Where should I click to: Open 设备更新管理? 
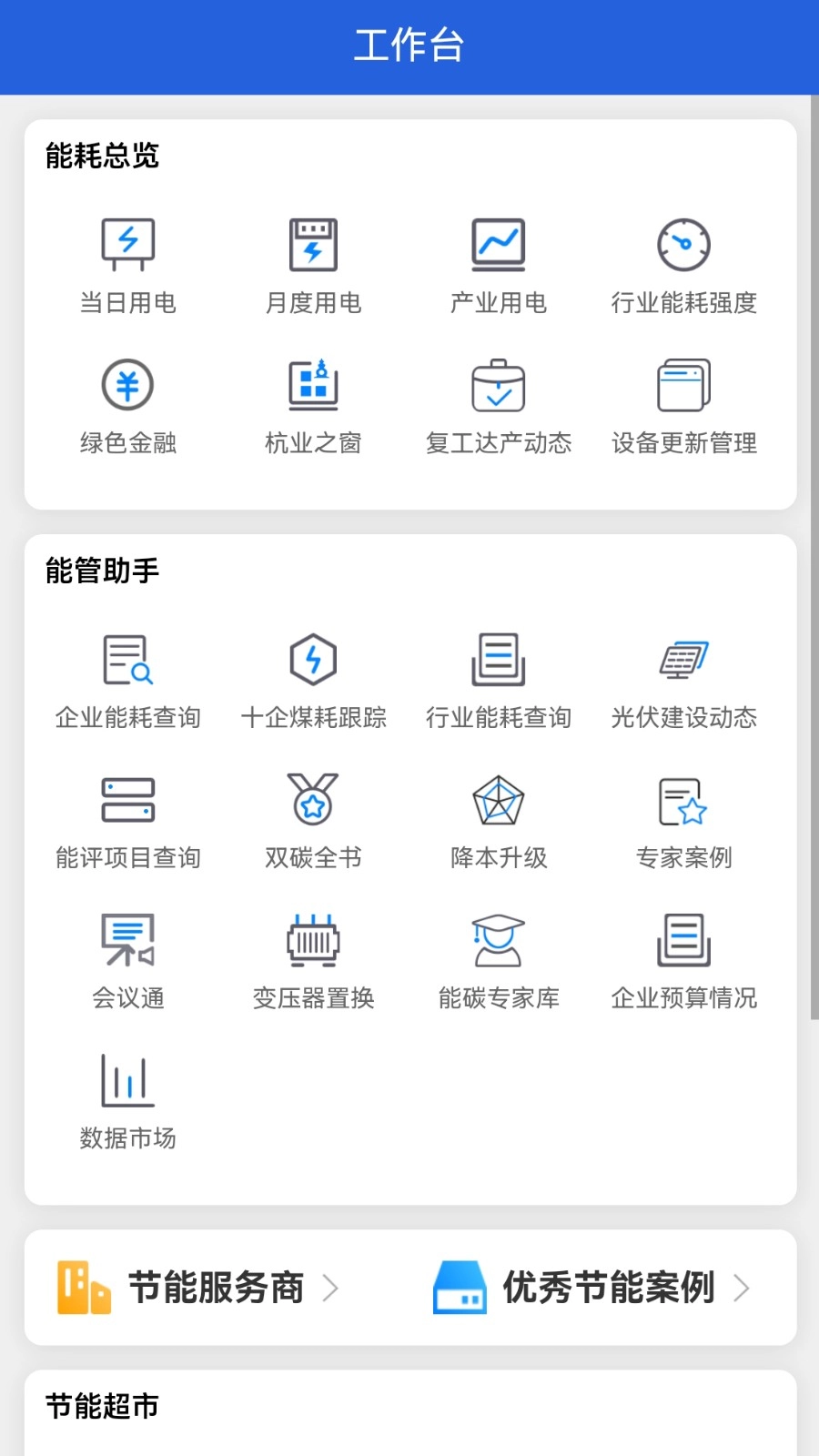click(x=684, y=404)
